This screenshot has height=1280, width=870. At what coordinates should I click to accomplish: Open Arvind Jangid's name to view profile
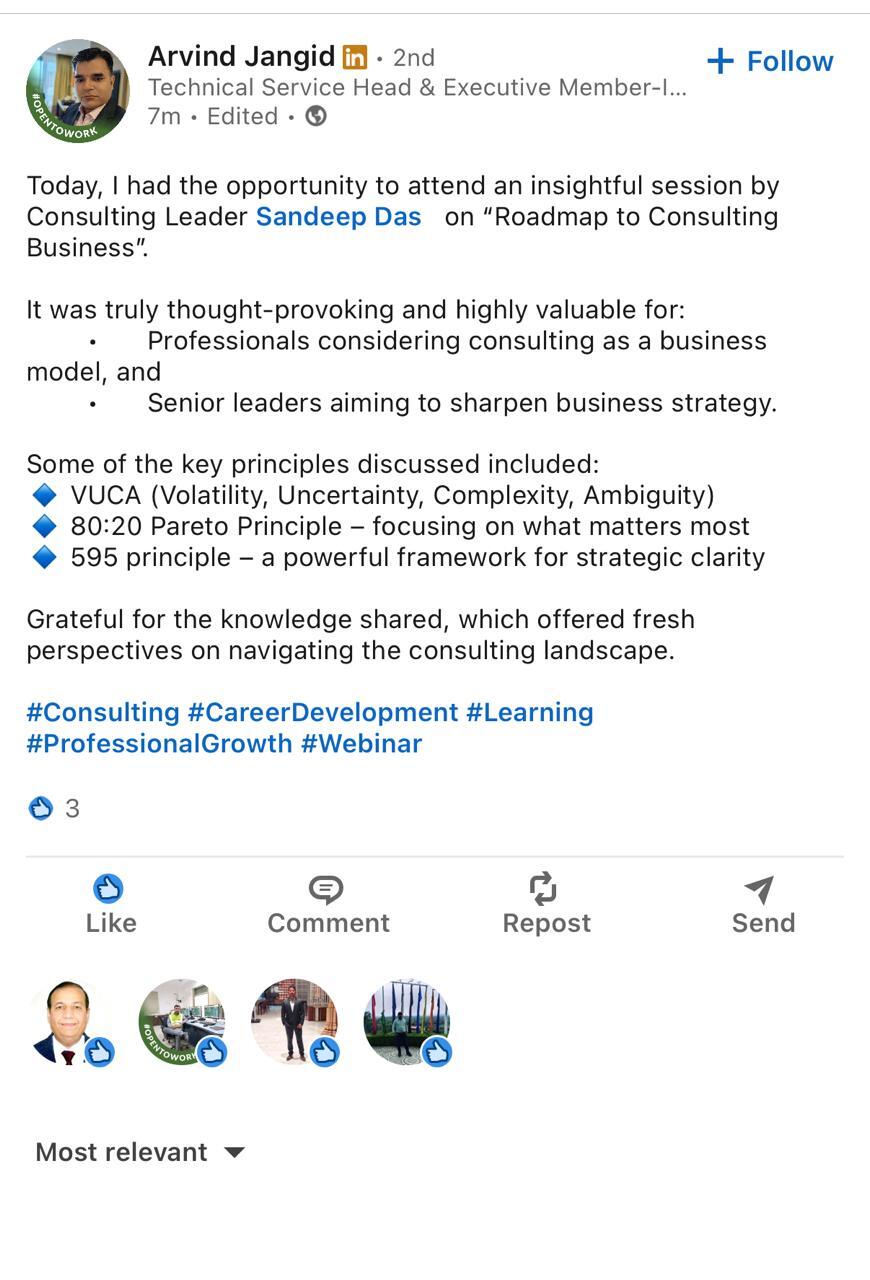(241, 56)
